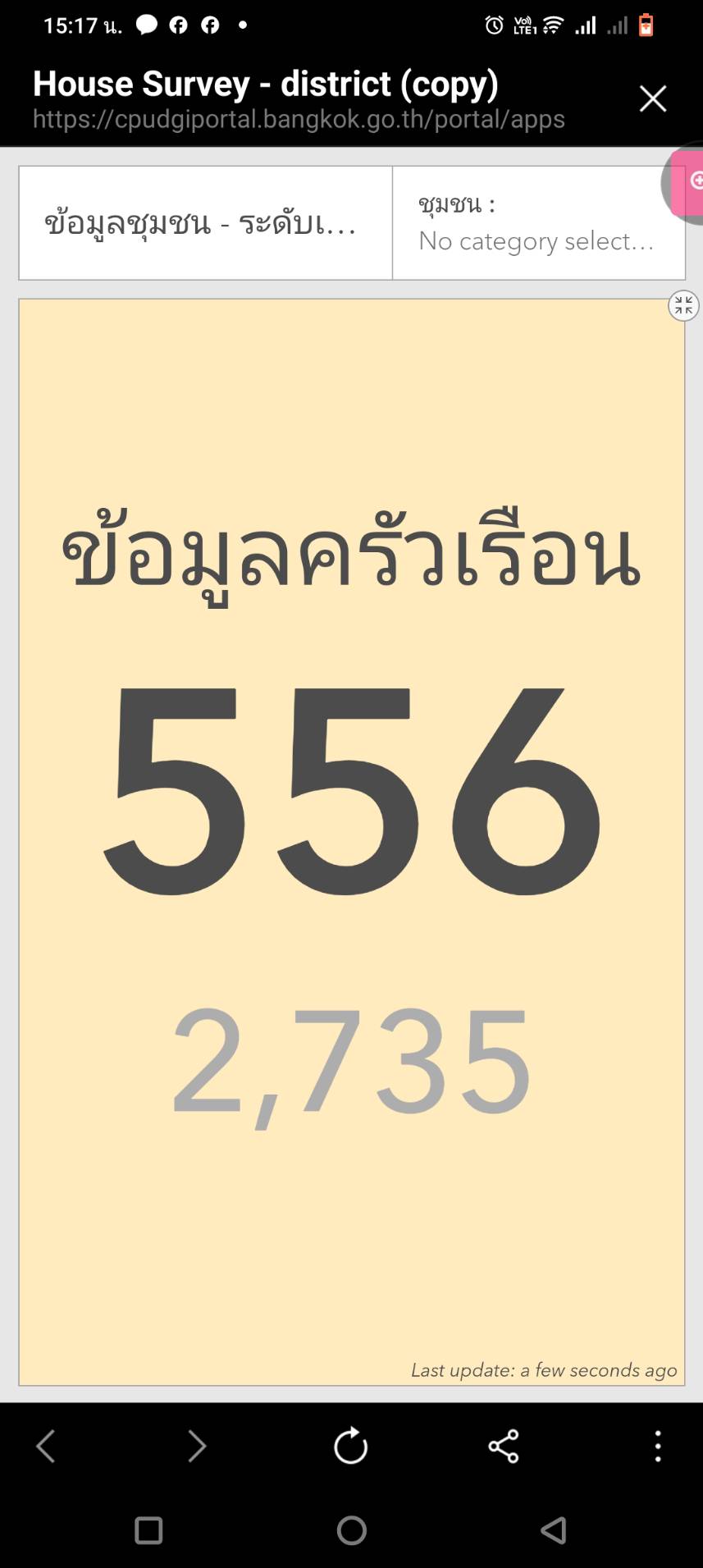The height and width of the screenshot is (1568, 703).
Task: Open the browser overflow menu
Action: (x=657, y=1446)
